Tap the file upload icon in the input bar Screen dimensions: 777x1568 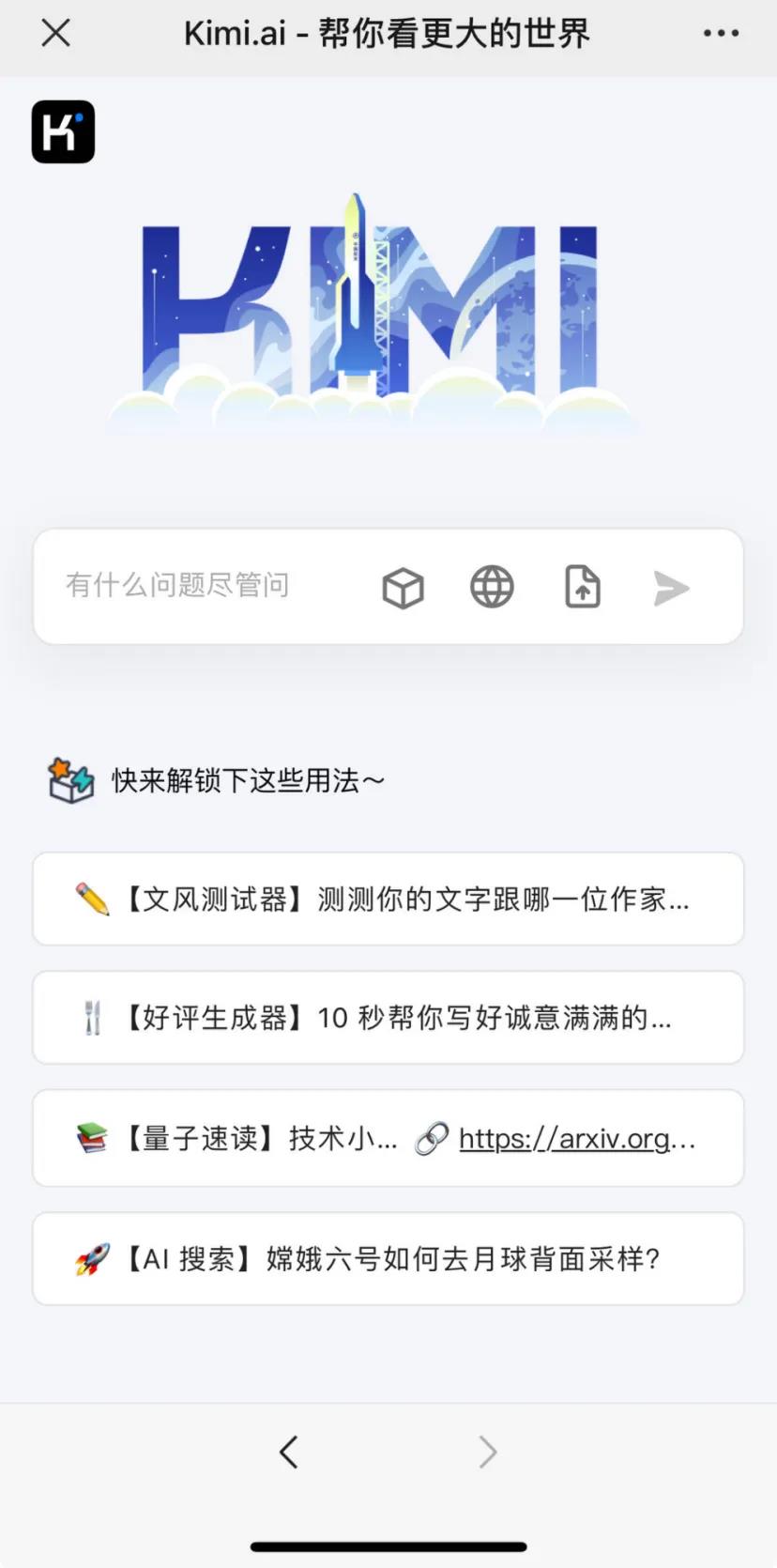(581, 586)
